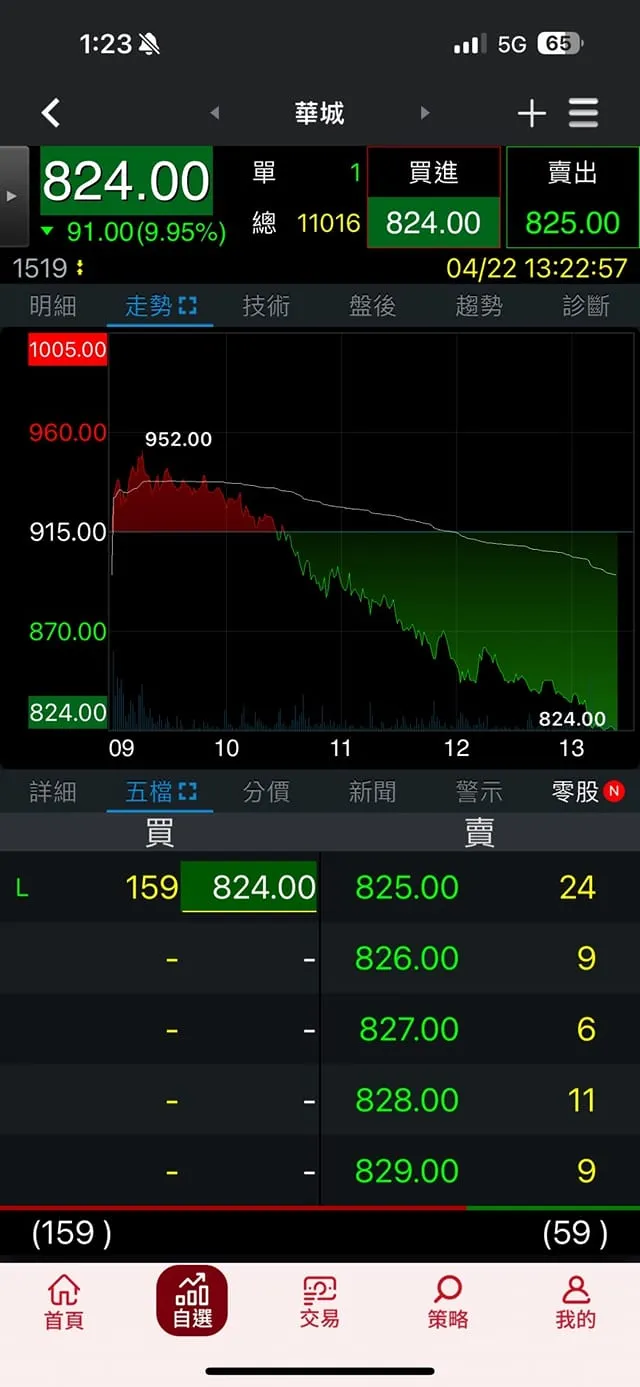Go to 首頁 in bottom navigation

(64, 1302)
